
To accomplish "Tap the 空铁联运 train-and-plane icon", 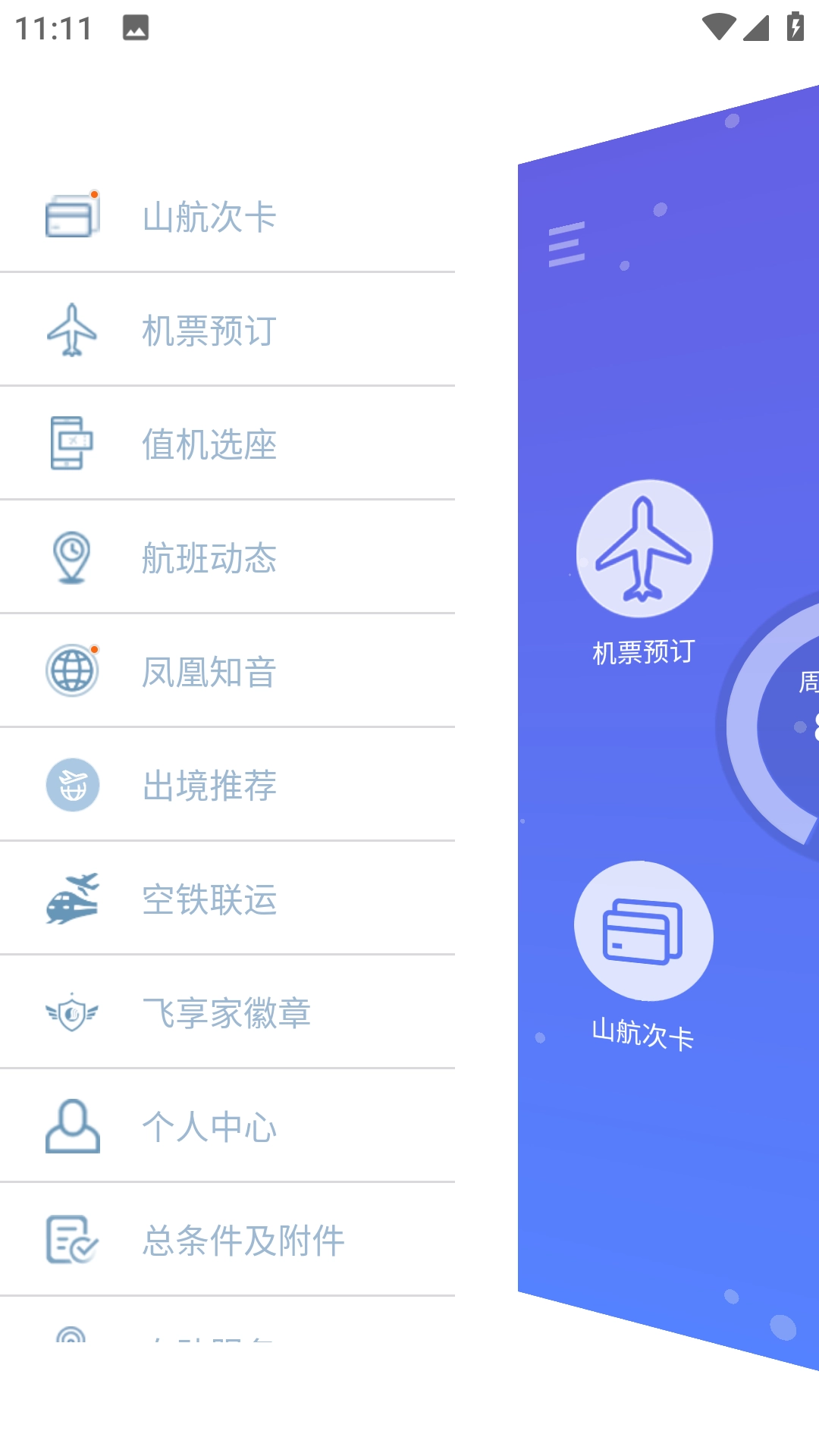I will coord(71,899).
